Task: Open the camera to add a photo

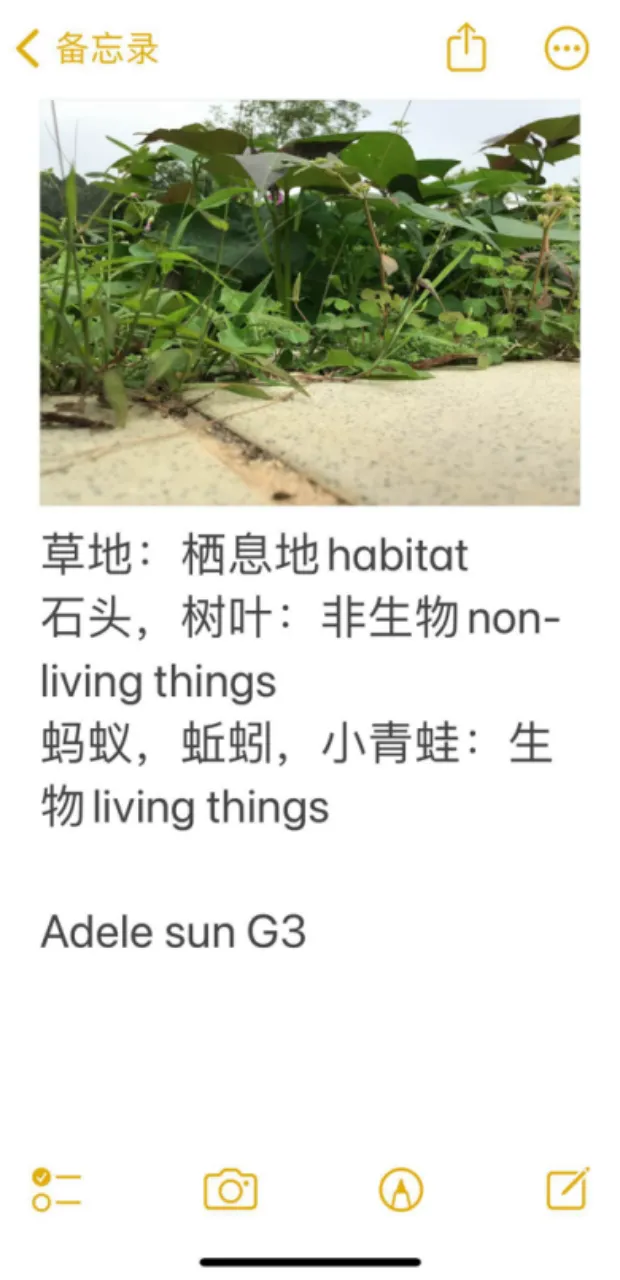Action: (231, 1190)
